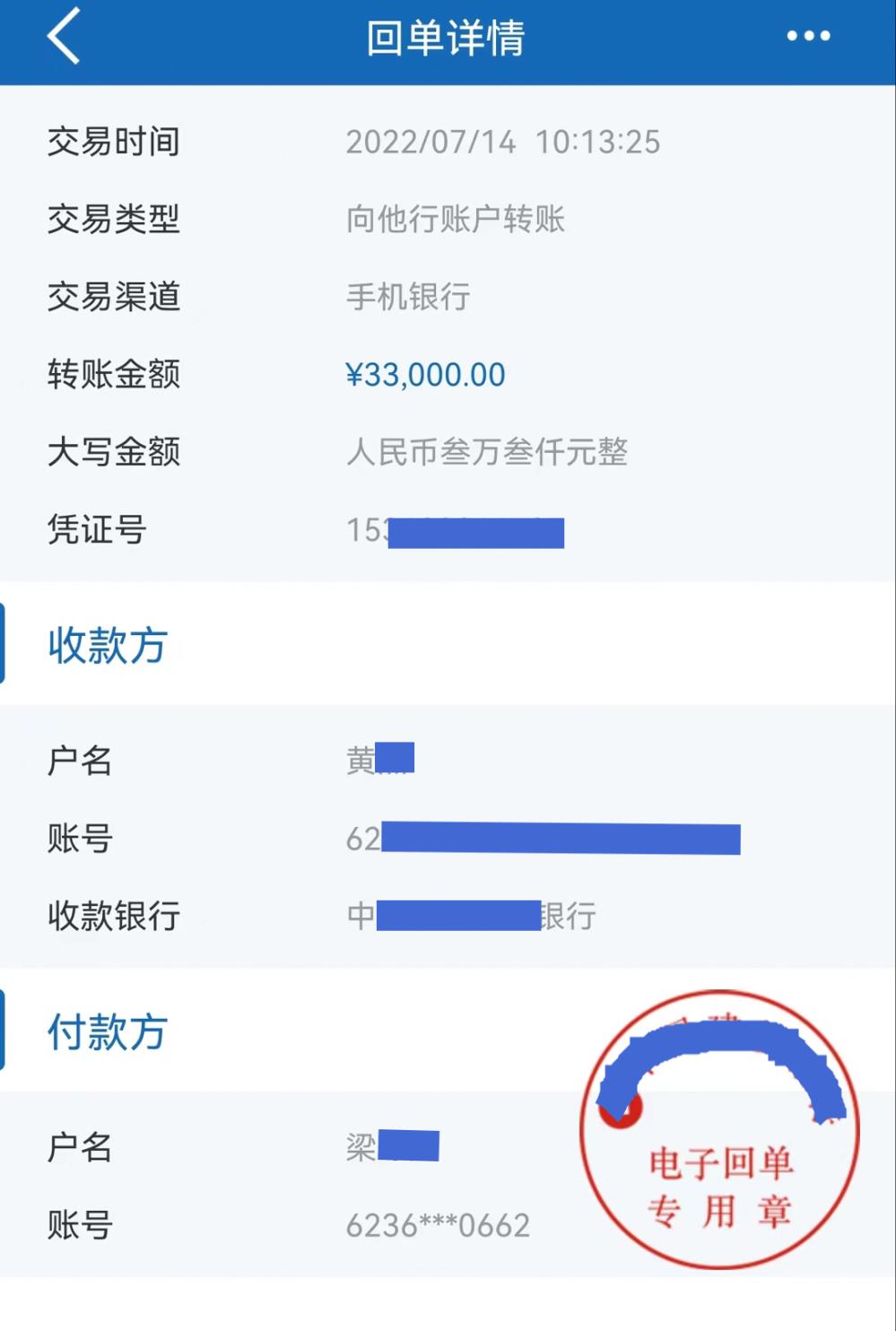
Task: Open the more options menu with three dots
Action: tap(805, 38)
